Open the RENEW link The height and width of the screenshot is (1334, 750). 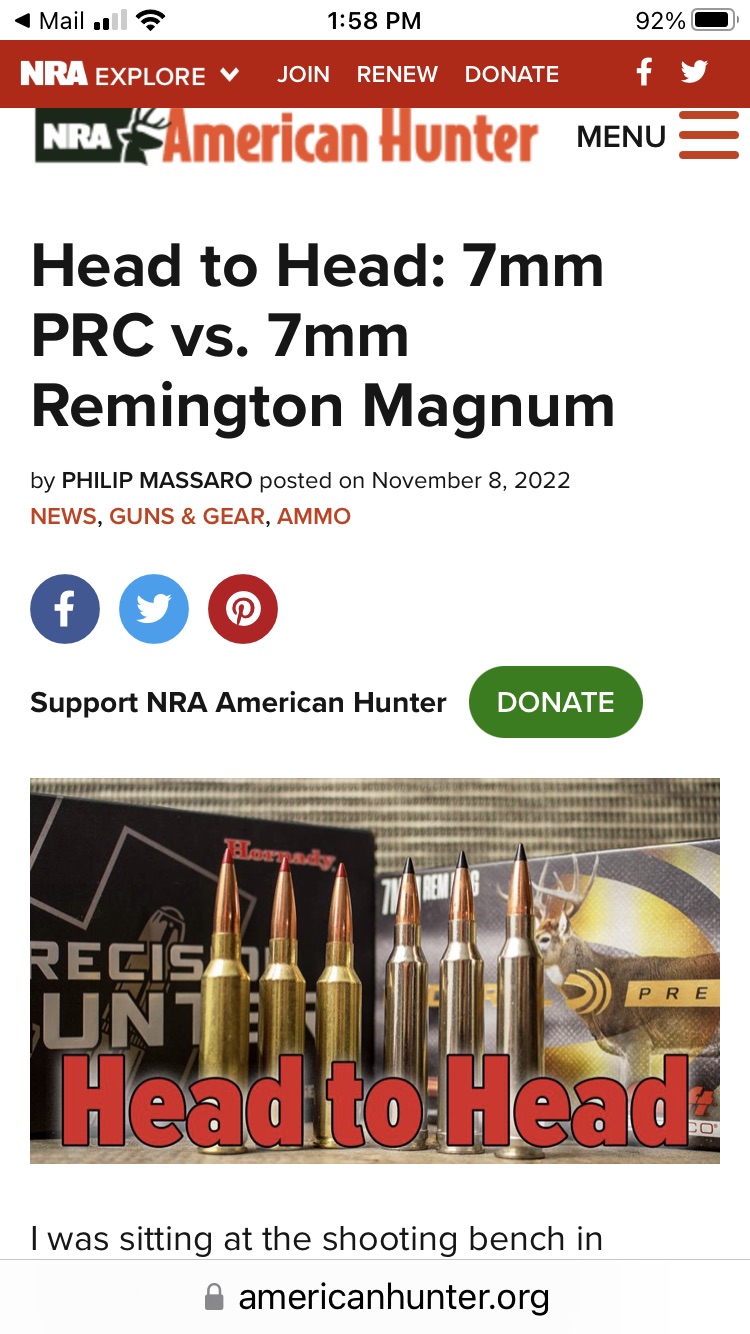pos(397,75)
